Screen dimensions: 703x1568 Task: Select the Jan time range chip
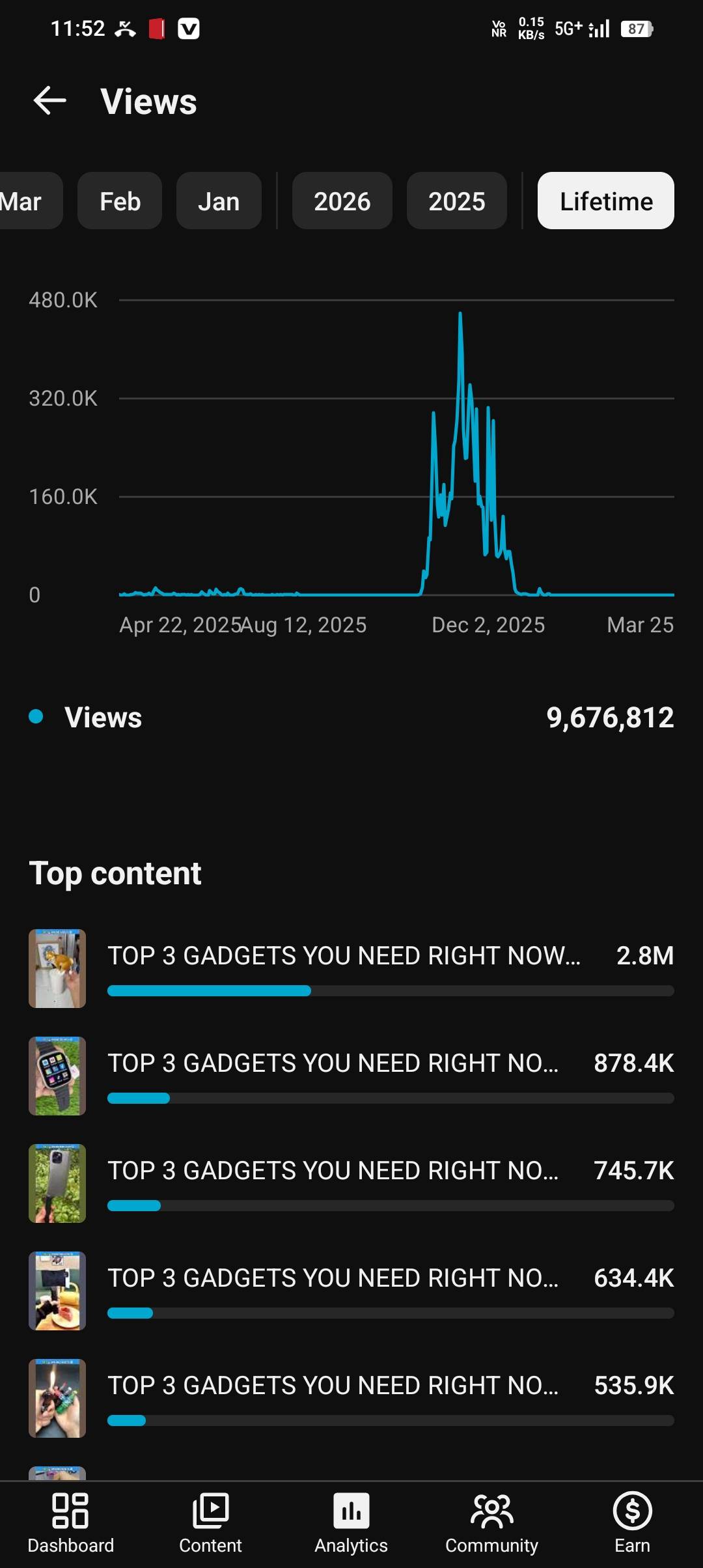tap(219, 201)
